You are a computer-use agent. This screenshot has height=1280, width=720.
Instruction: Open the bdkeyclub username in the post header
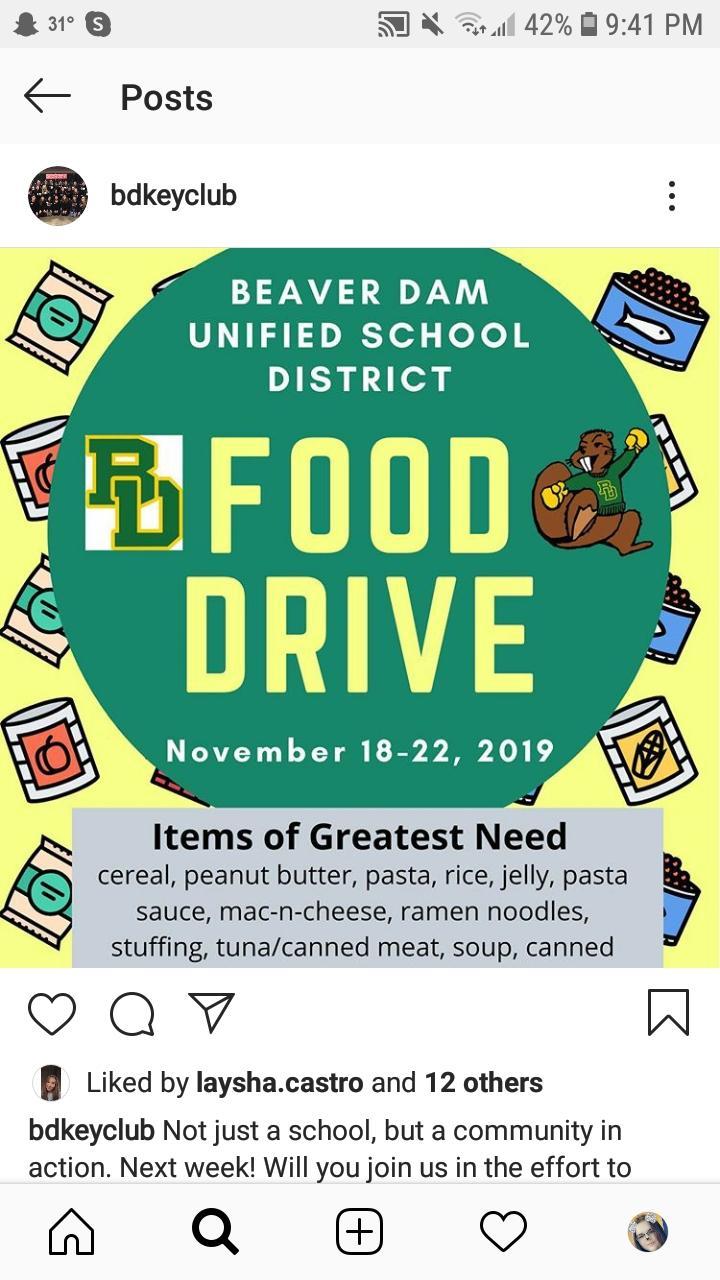coord(173,196)
